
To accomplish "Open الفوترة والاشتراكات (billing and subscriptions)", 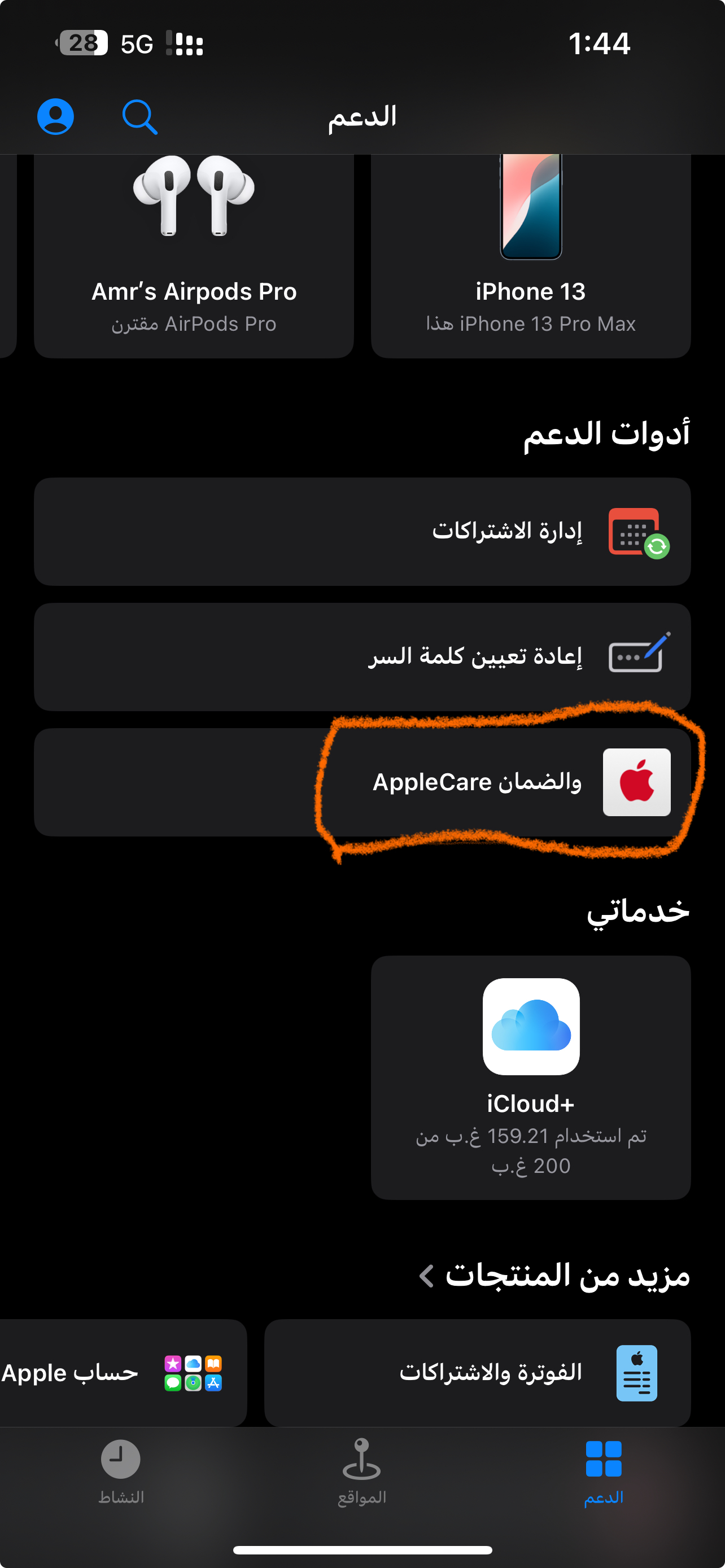I will pyautogui.click(x=477, y=1373).
